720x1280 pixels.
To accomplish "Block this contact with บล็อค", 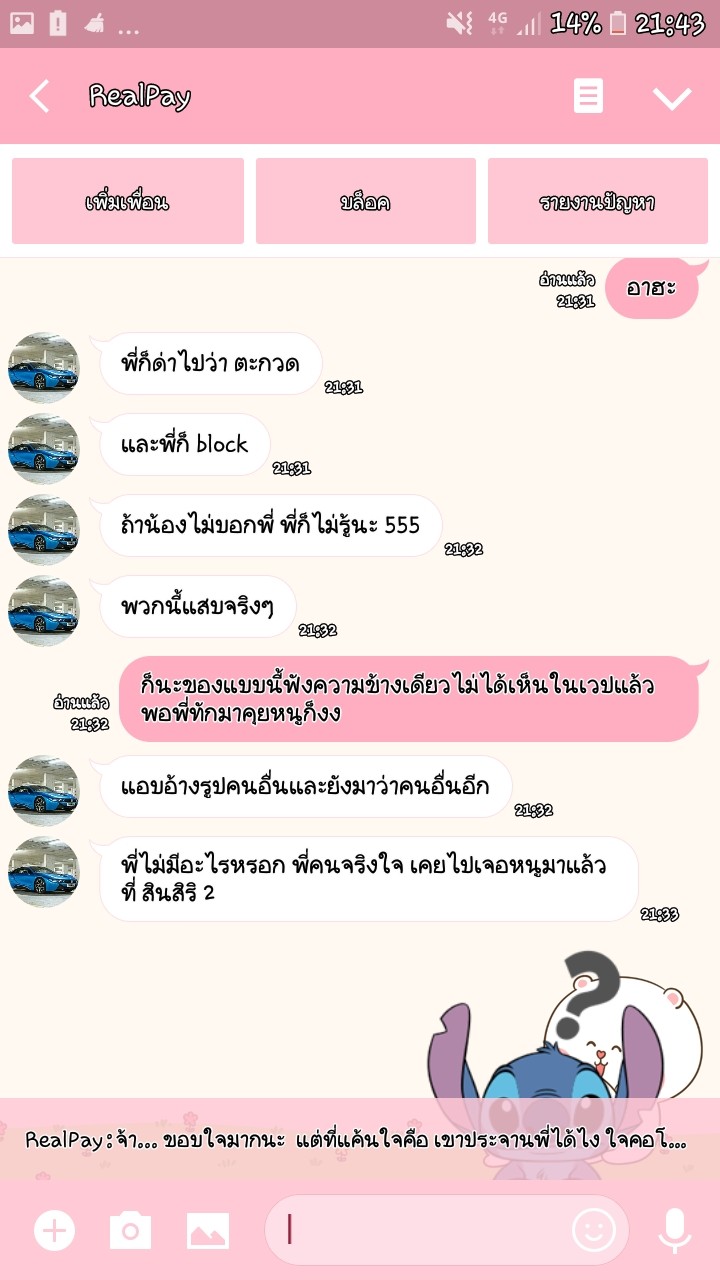I will (365, 201).
